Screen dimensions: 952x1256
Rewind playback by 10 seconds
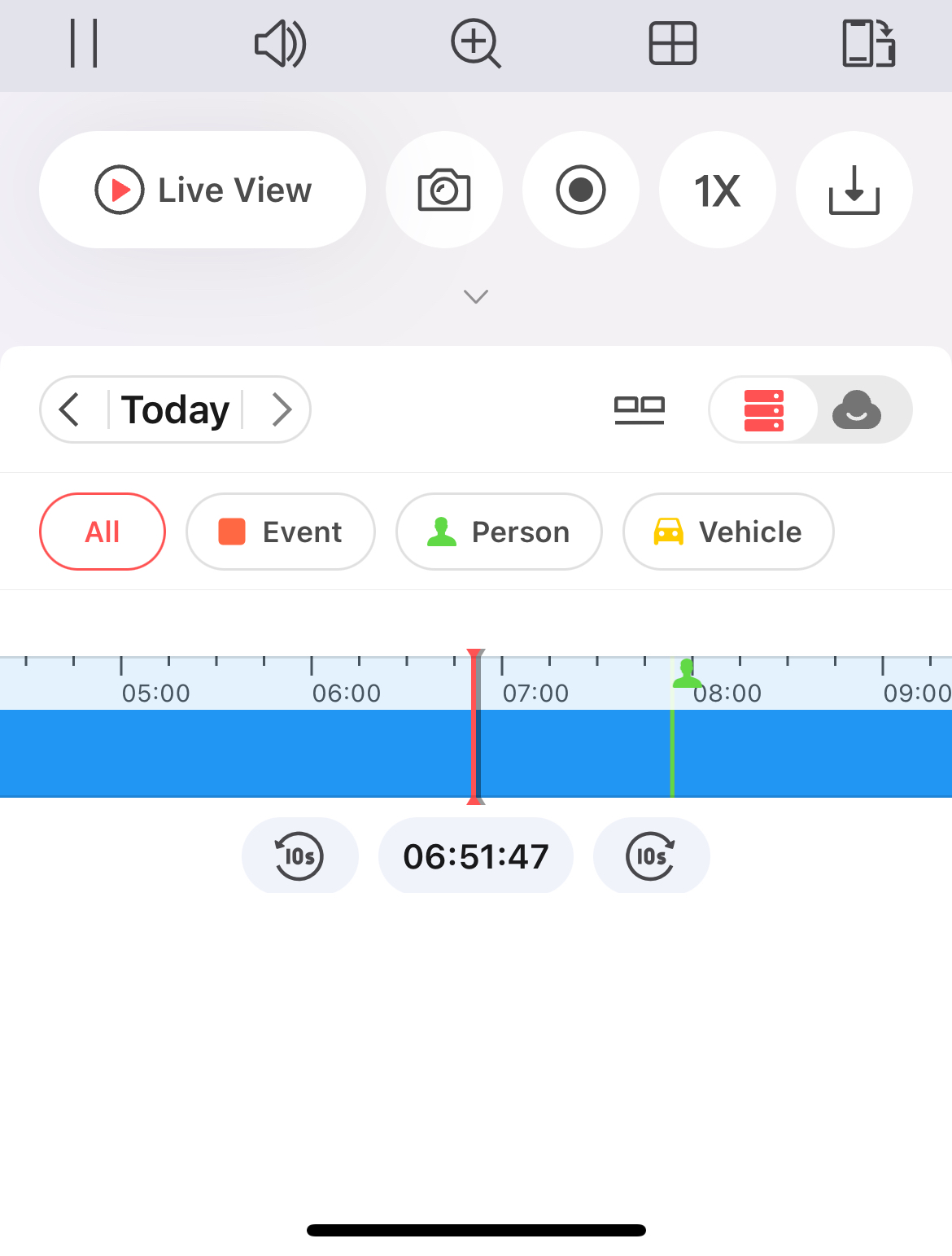(299, 856)
